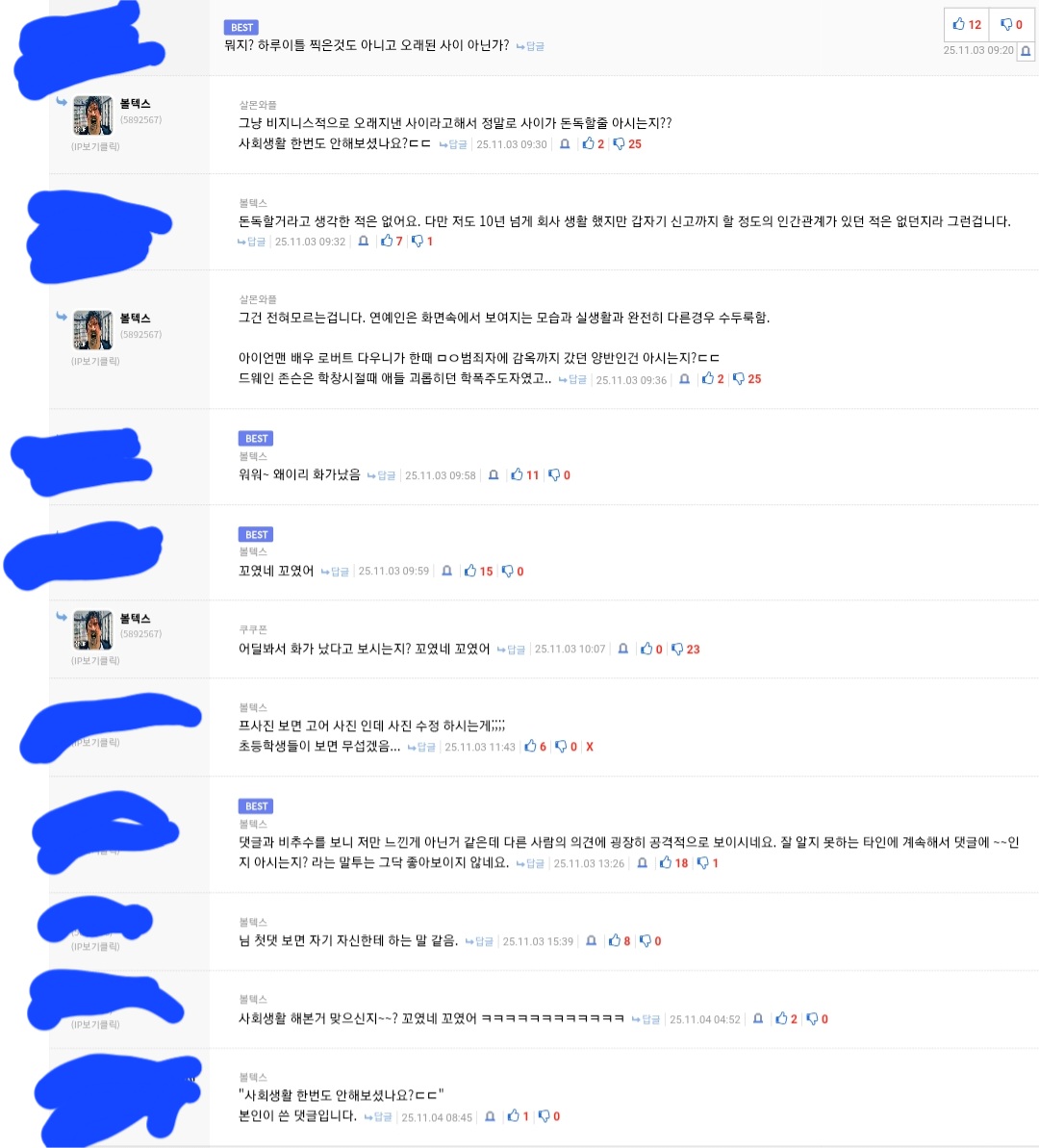Image resolution: width=1039 pixels, height=1148 pixels.
Task: Dislike the comment posted 25.11.04 08:45
Action: (548, 1117)
